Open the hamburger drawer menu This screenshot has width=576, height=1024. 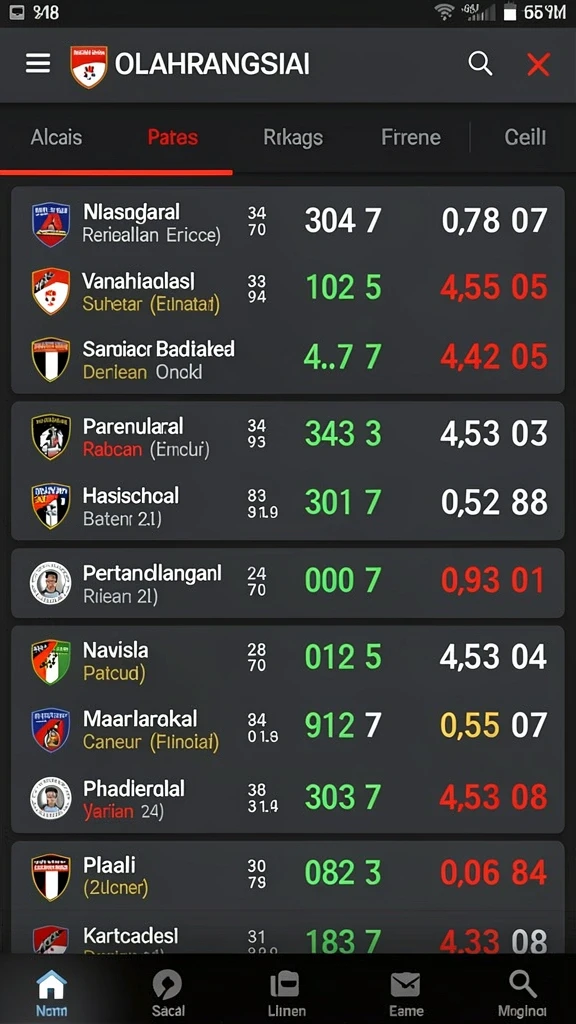pos(38,64)
